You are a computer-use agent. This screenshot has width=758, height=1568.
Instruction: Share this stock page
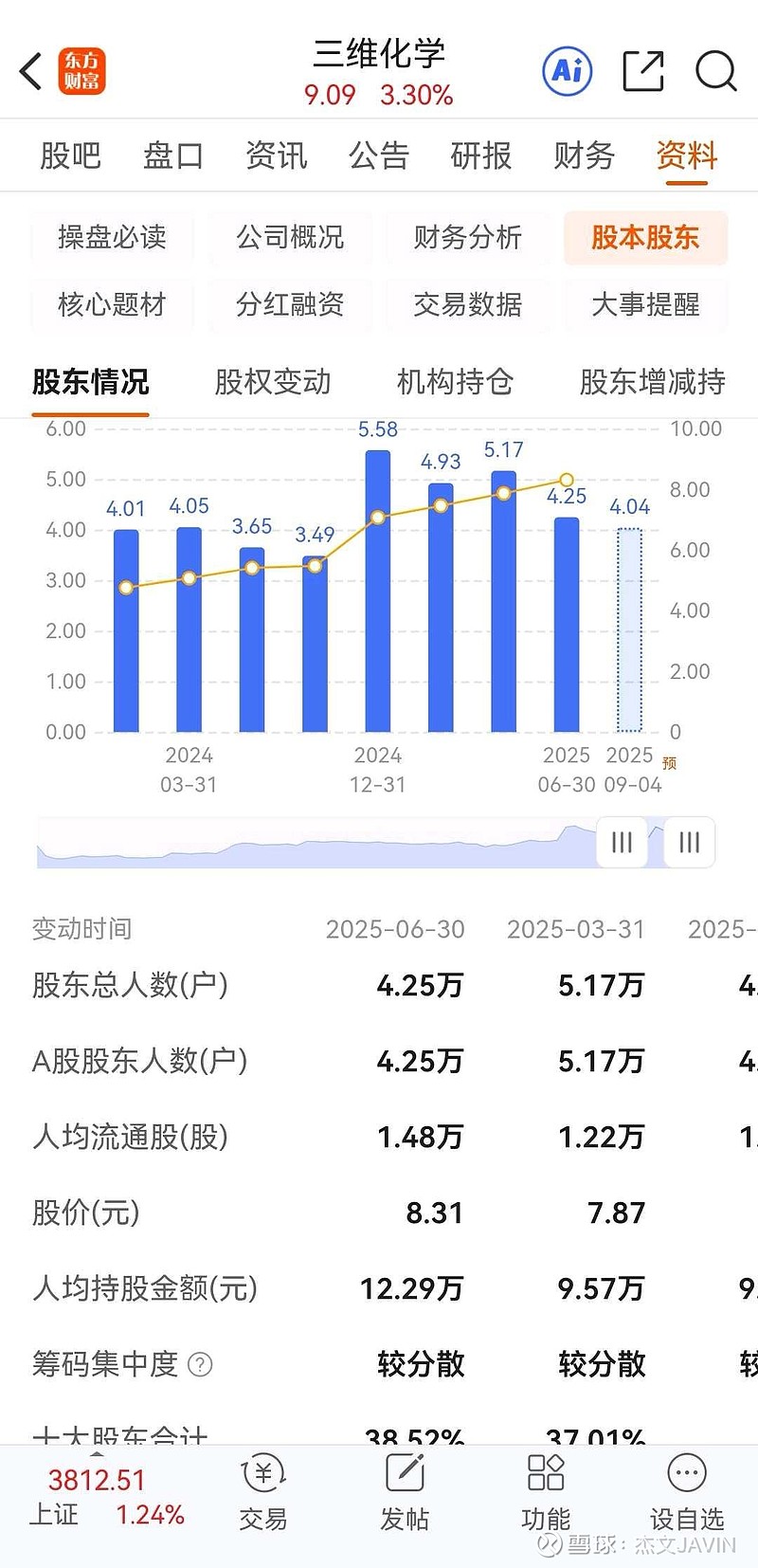point(642,71)
